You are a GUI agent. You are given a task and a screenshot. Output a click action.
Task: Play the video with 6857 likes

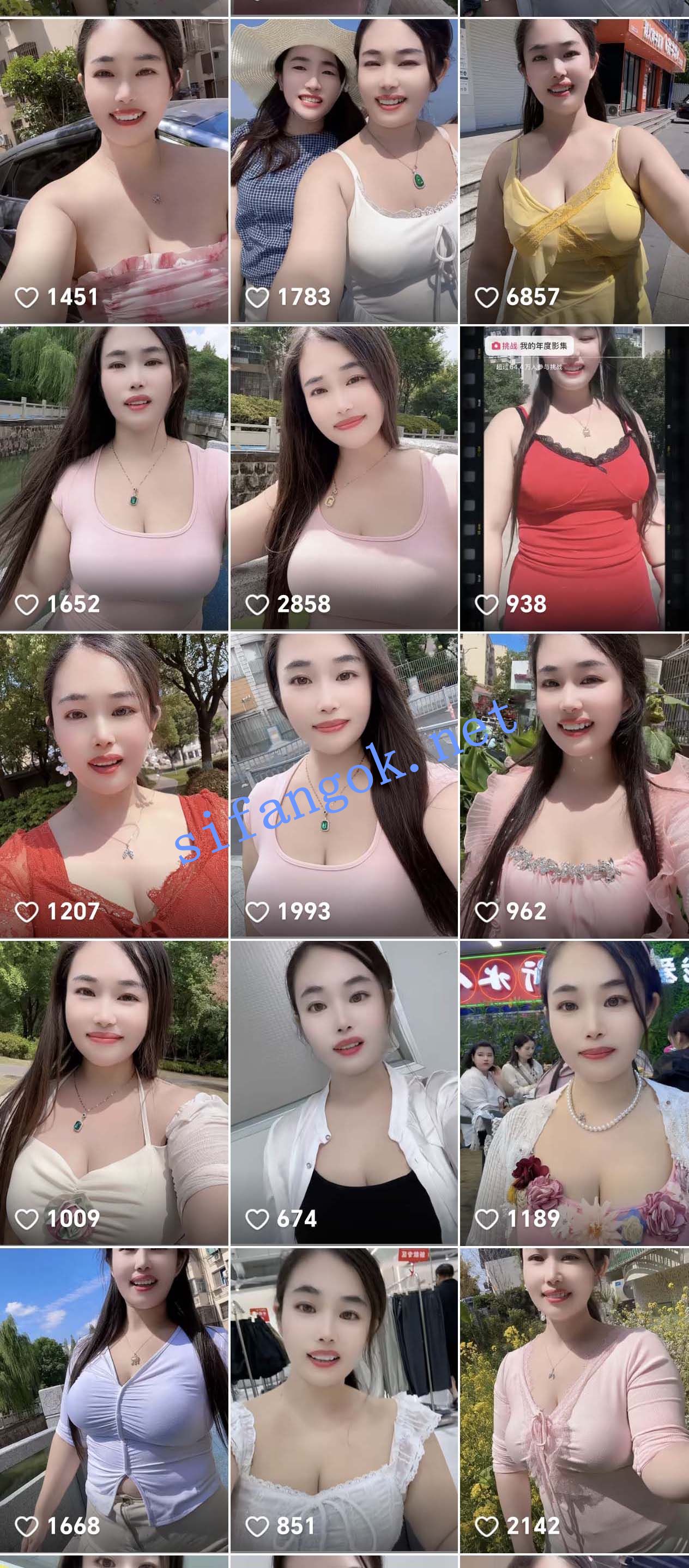[574, 171]
